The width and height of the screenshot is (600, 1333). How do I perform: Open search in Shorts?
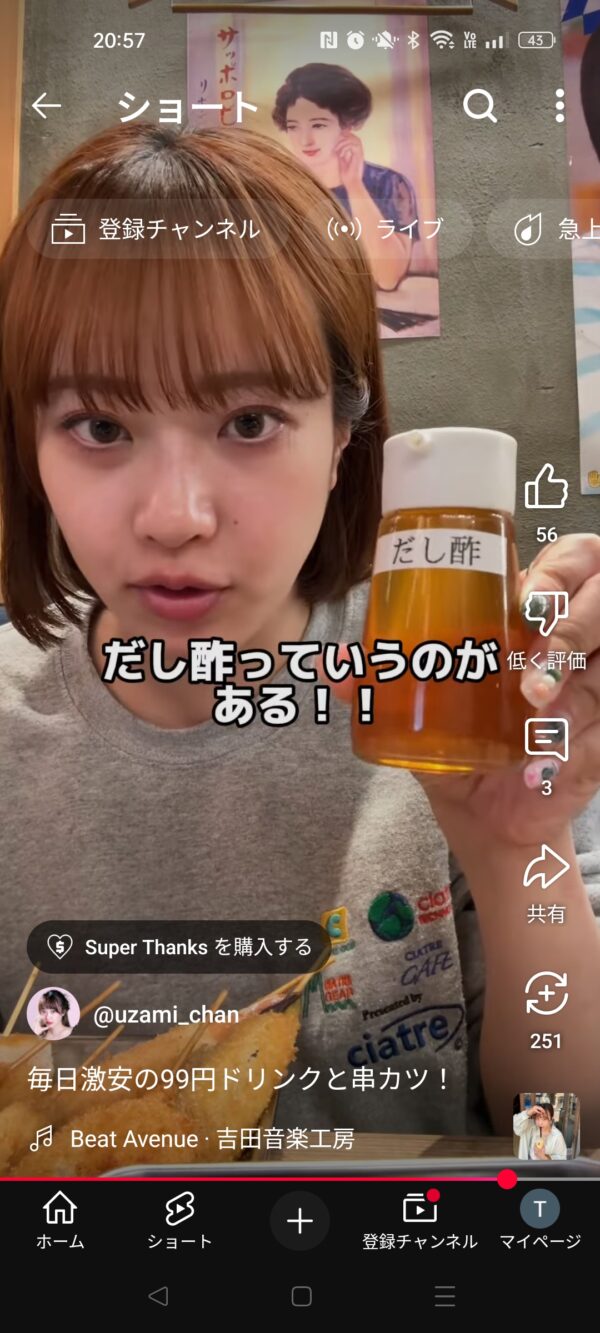(480, 106)
